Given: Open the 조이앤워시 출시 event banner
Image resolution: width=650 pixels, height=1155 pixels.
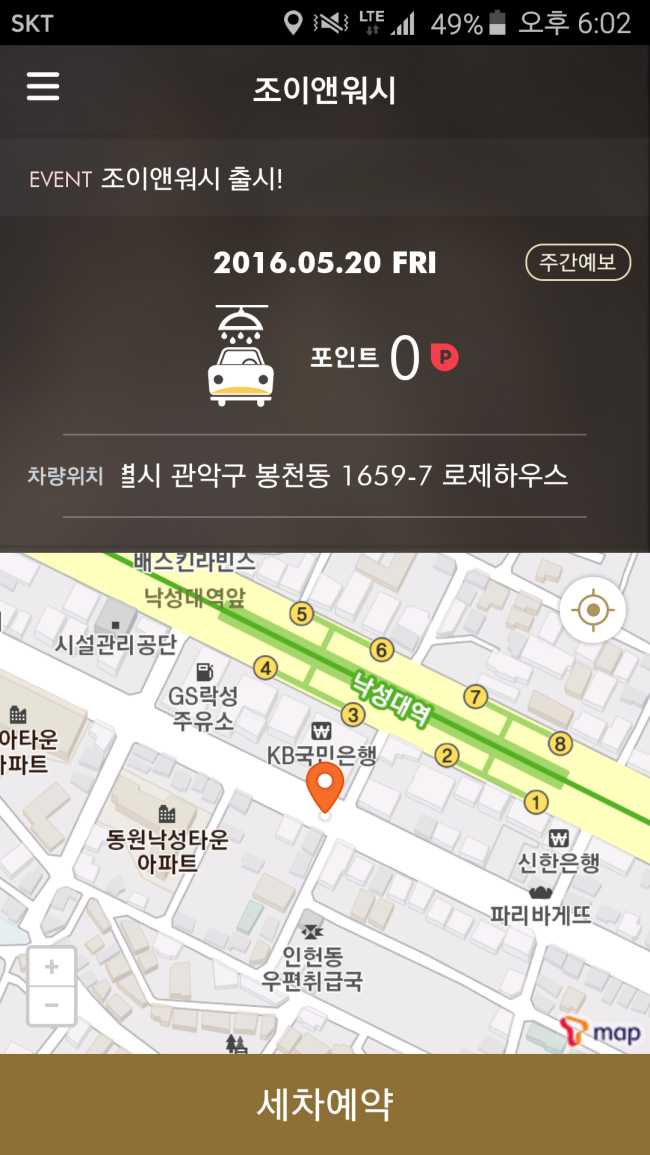Looking at the screenshot, I should click(325, 178).
